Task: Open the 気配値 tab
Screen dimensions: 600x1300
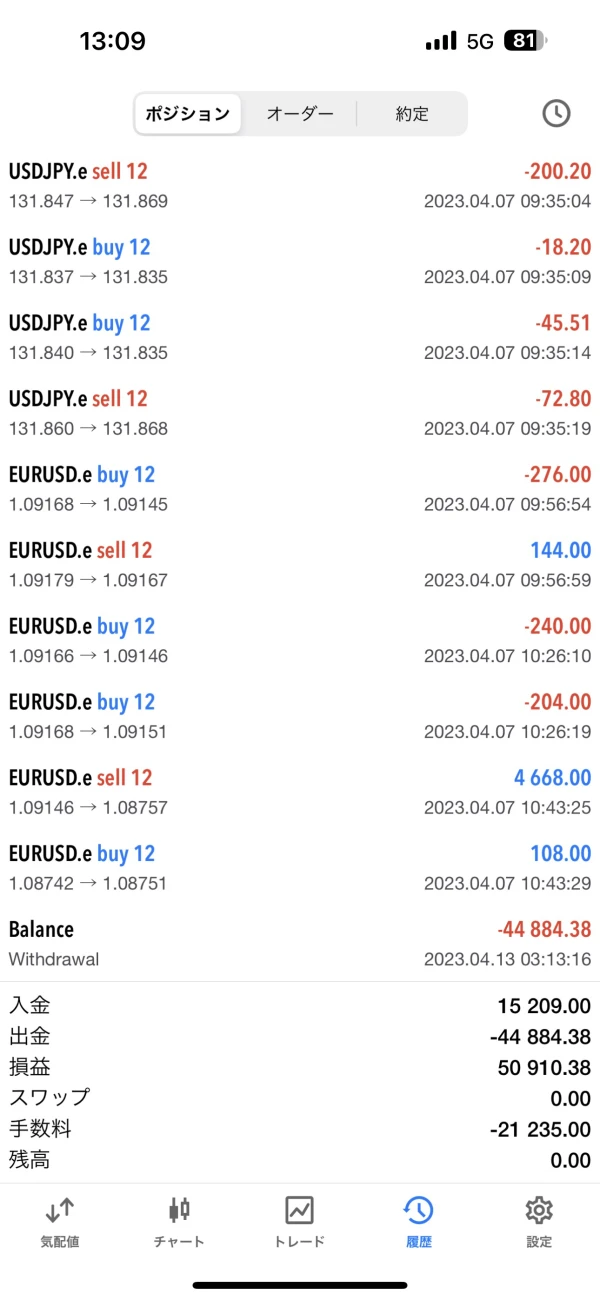Action: 60,1222
